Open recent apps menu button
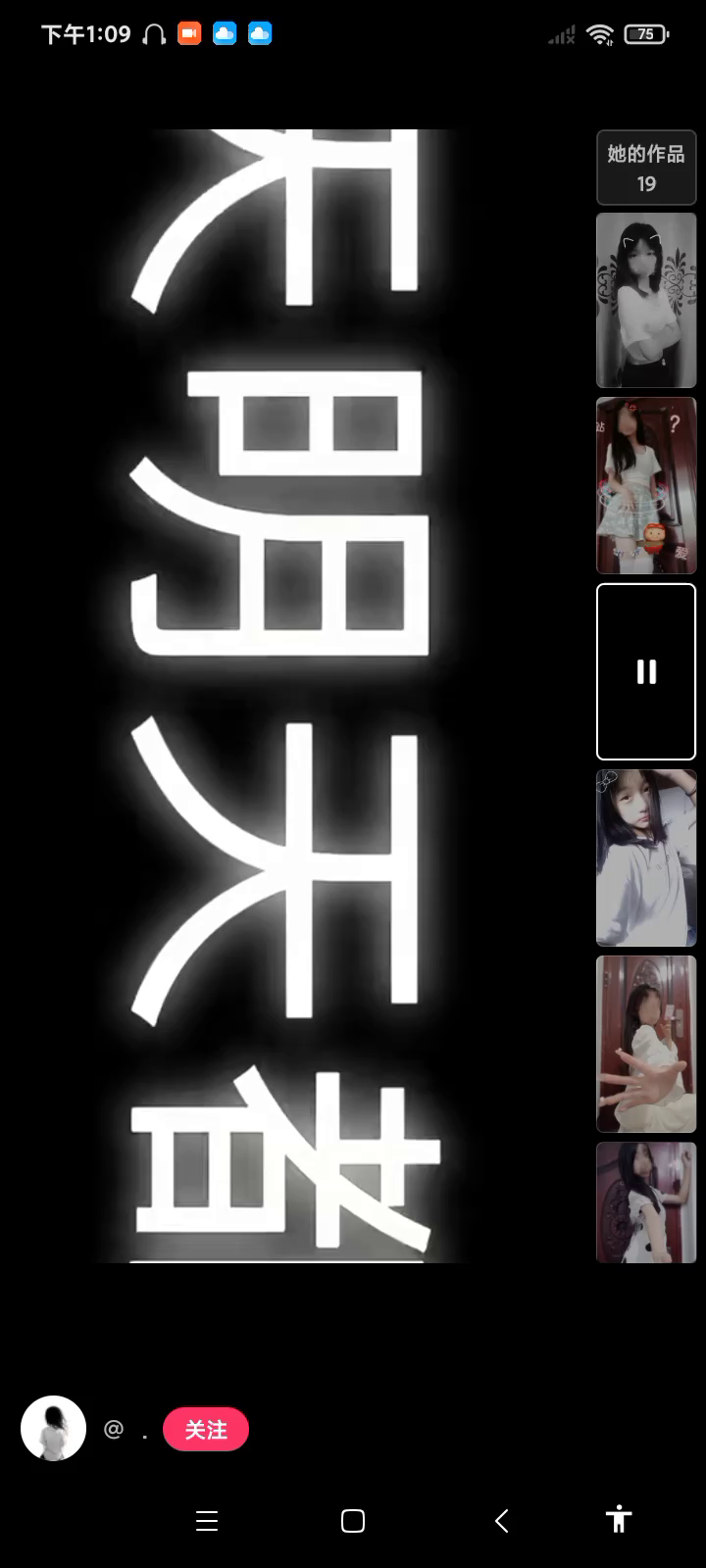The width and height of the screenshot is (706, 1568). click(207, 1521)
